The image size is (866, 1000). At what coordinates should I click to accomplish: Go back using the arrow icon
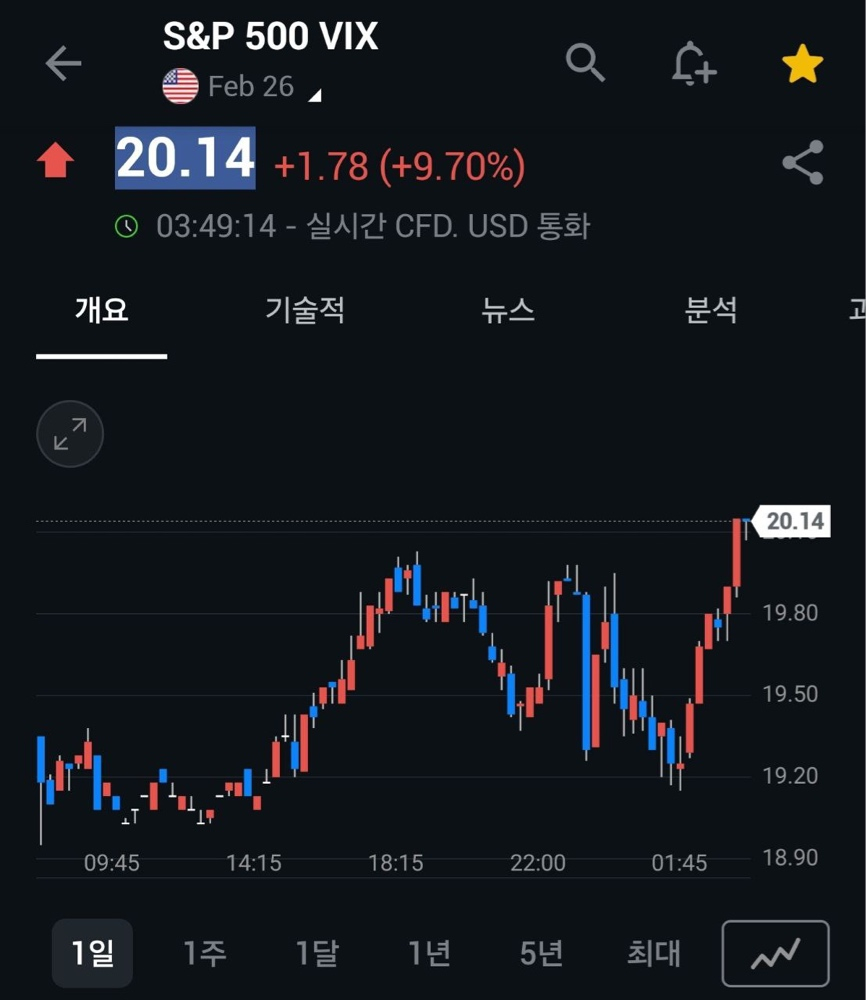[x=63, y=64]
